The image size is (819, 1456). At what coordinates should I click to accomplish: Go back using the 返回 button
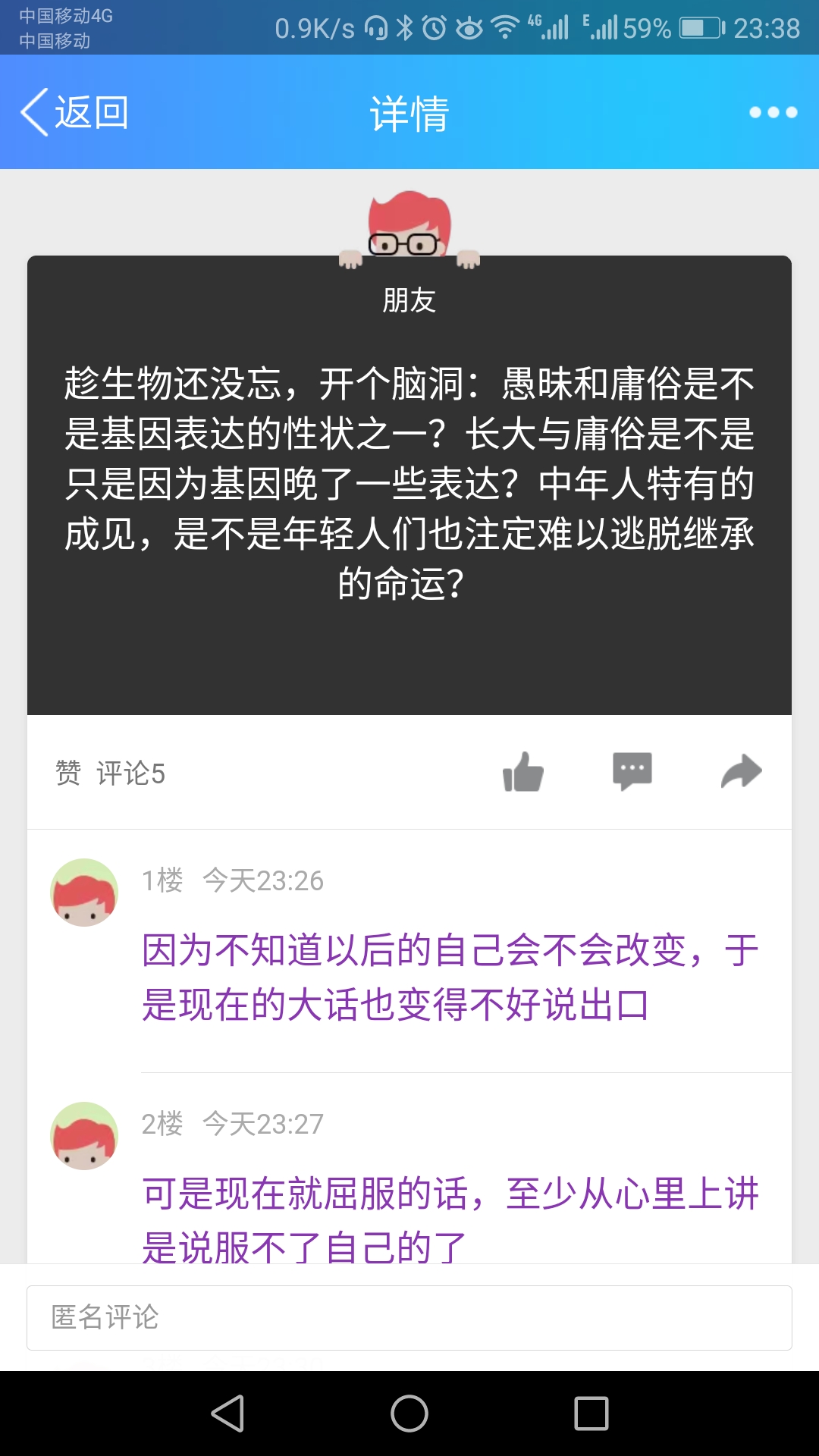(74, 112)
